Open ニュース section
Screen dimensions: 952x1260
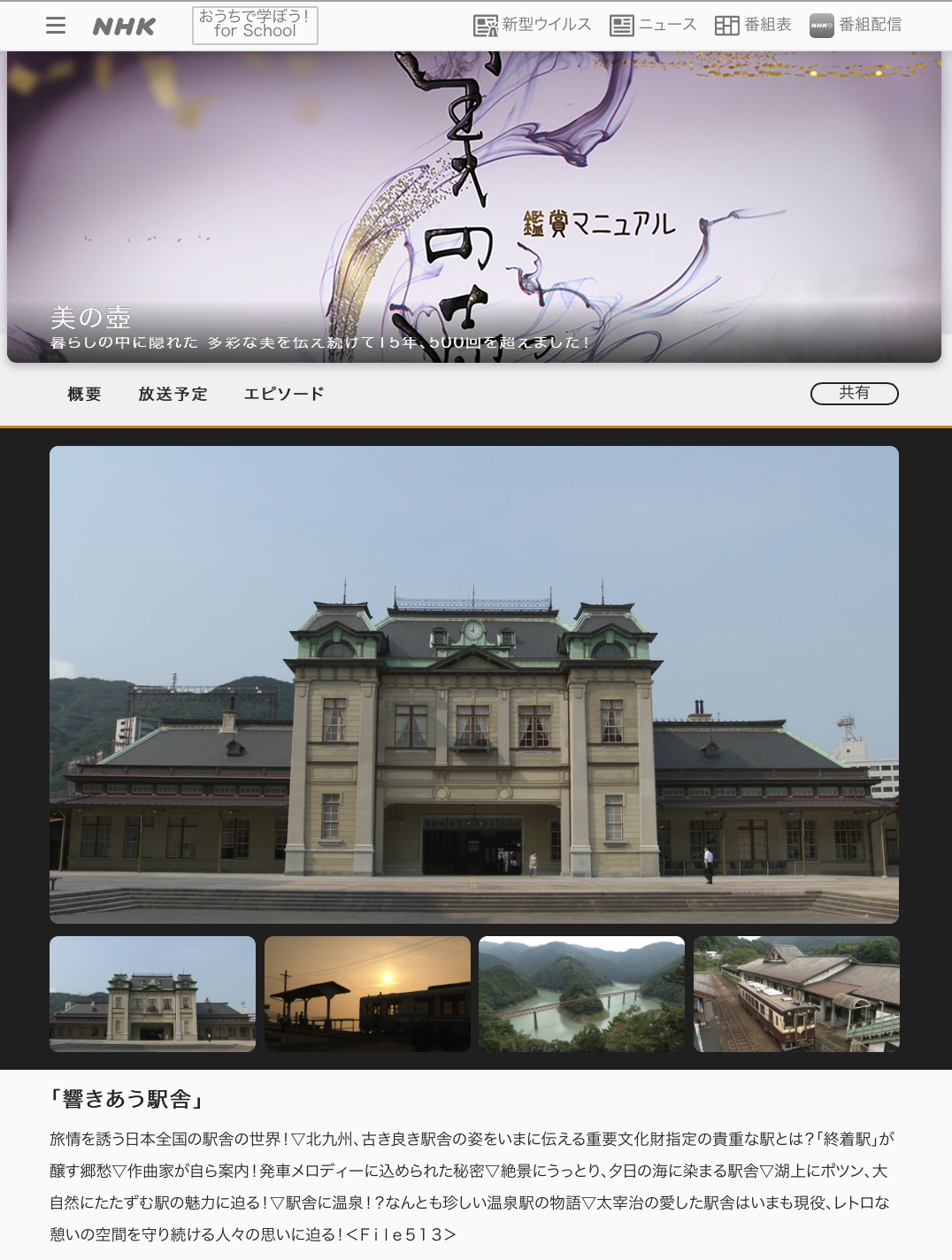[x=653, y=25]
